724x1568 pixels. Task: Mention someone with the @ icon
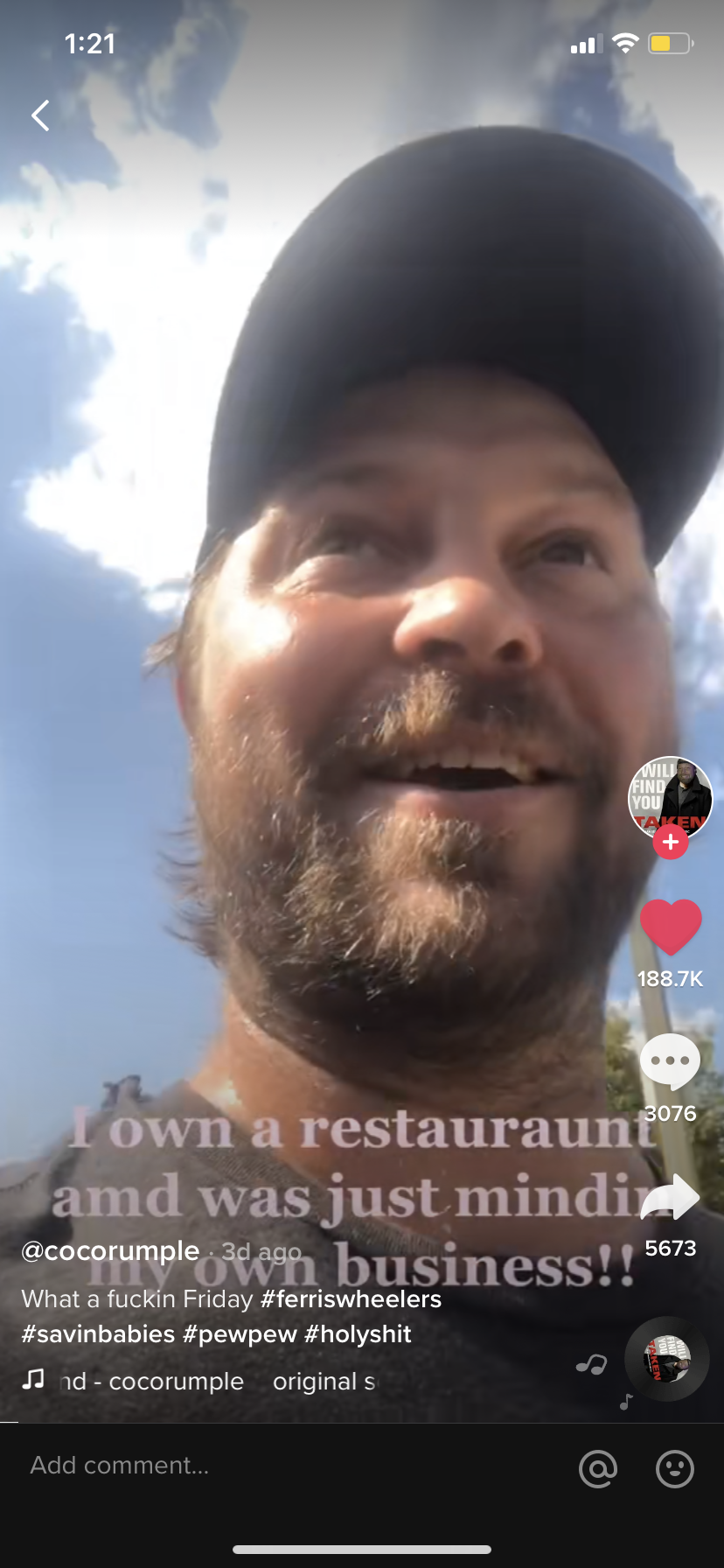click(x=598, y=1468)
